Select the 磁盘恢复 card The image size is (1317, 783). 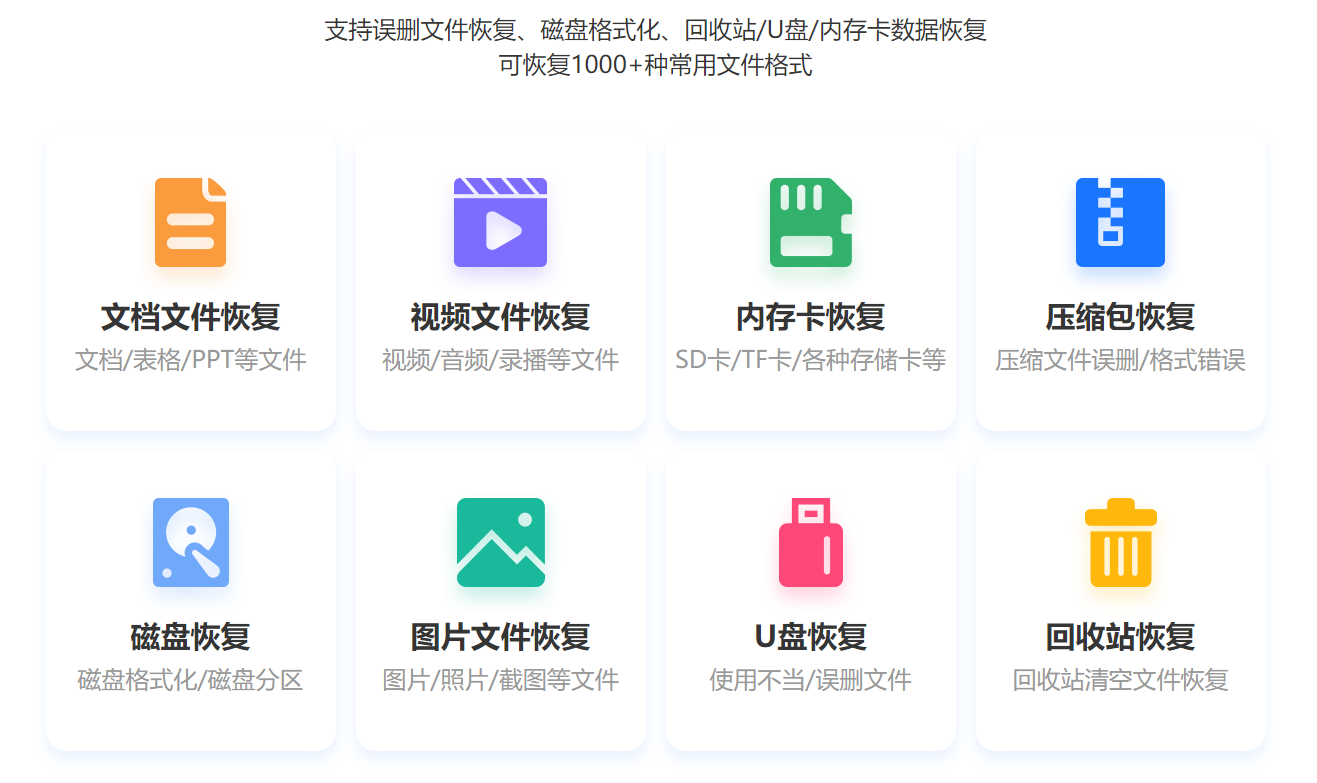(191, 601)
